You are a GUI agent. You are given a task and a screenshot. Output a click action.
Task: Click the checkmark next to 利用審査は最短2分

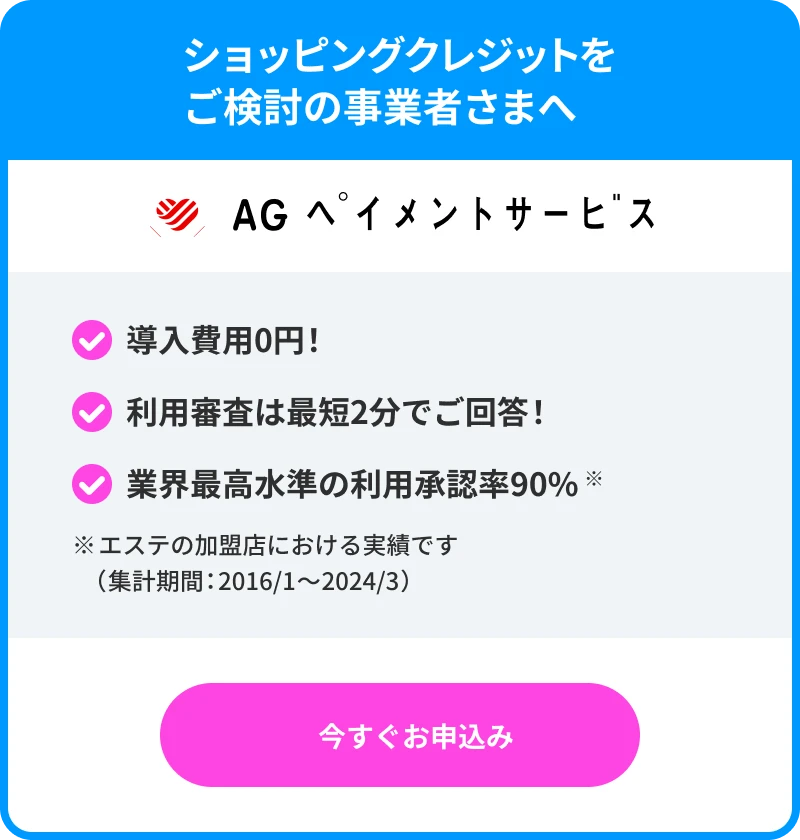91,410
